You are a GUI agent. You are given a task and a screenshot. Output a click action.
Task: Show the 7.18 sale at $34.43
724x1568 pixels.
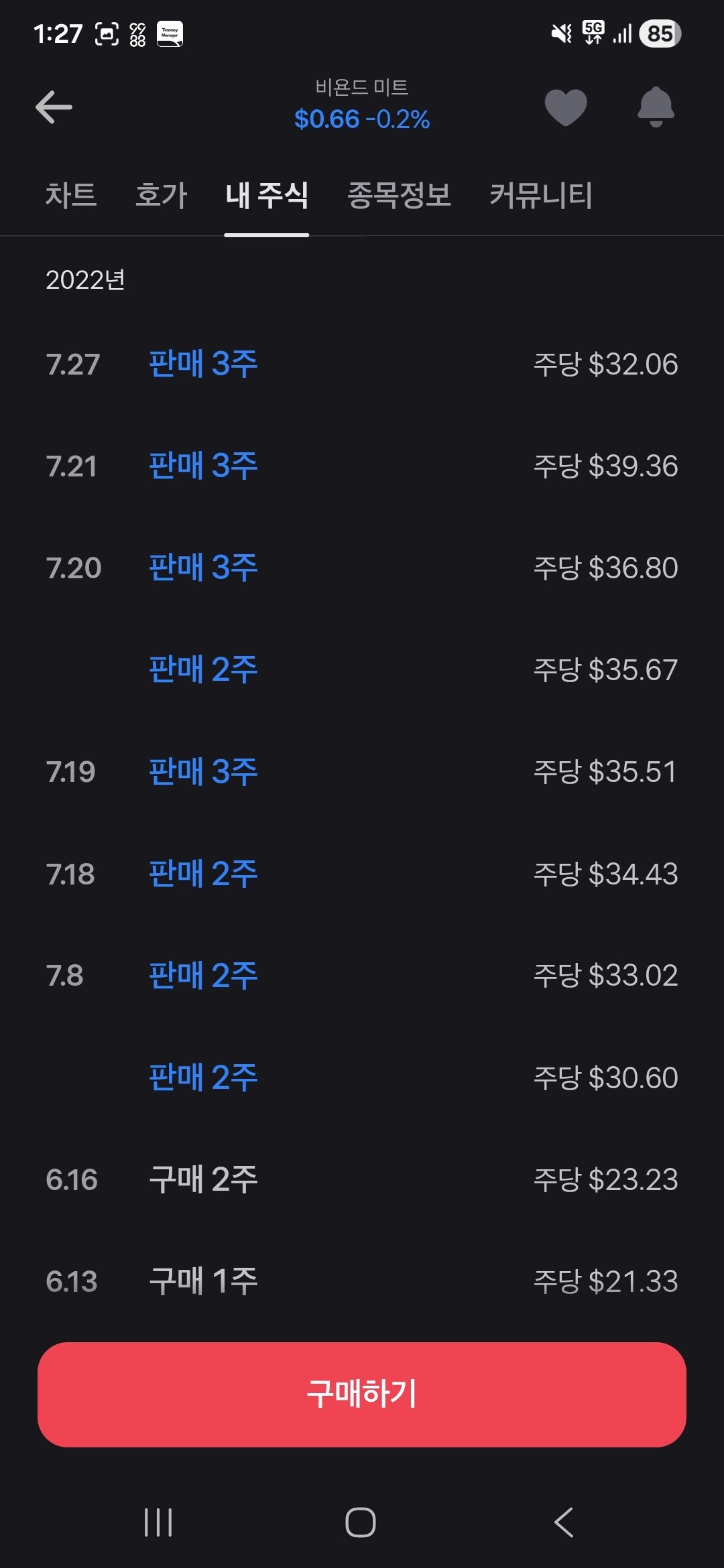point(362,874)
